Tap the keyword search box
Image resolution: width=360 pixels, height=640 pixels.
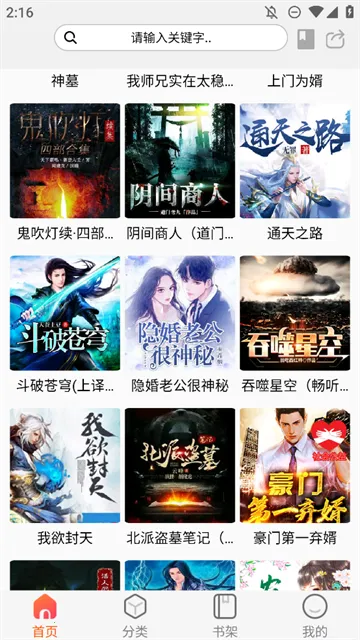(171, 38)
